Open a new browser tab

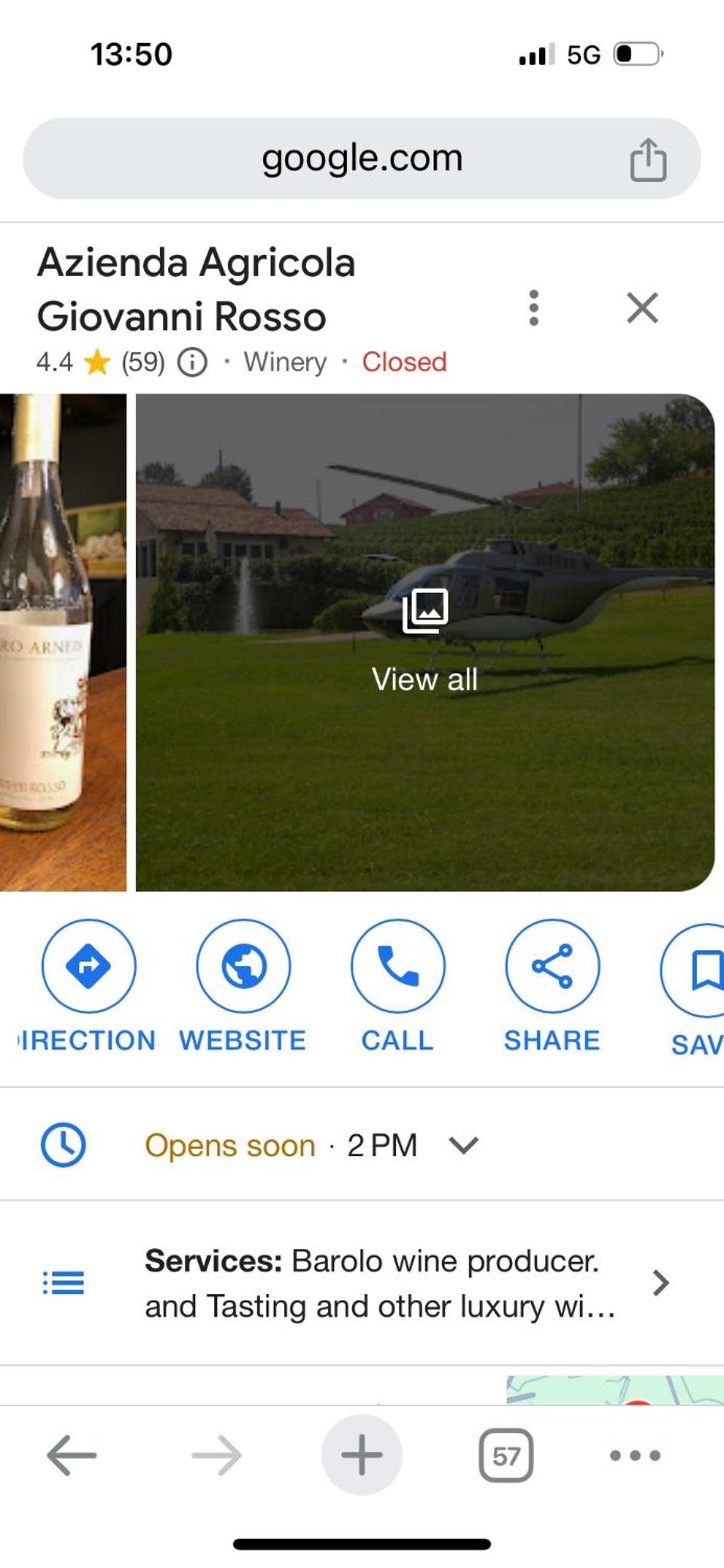pos(362,1455)
